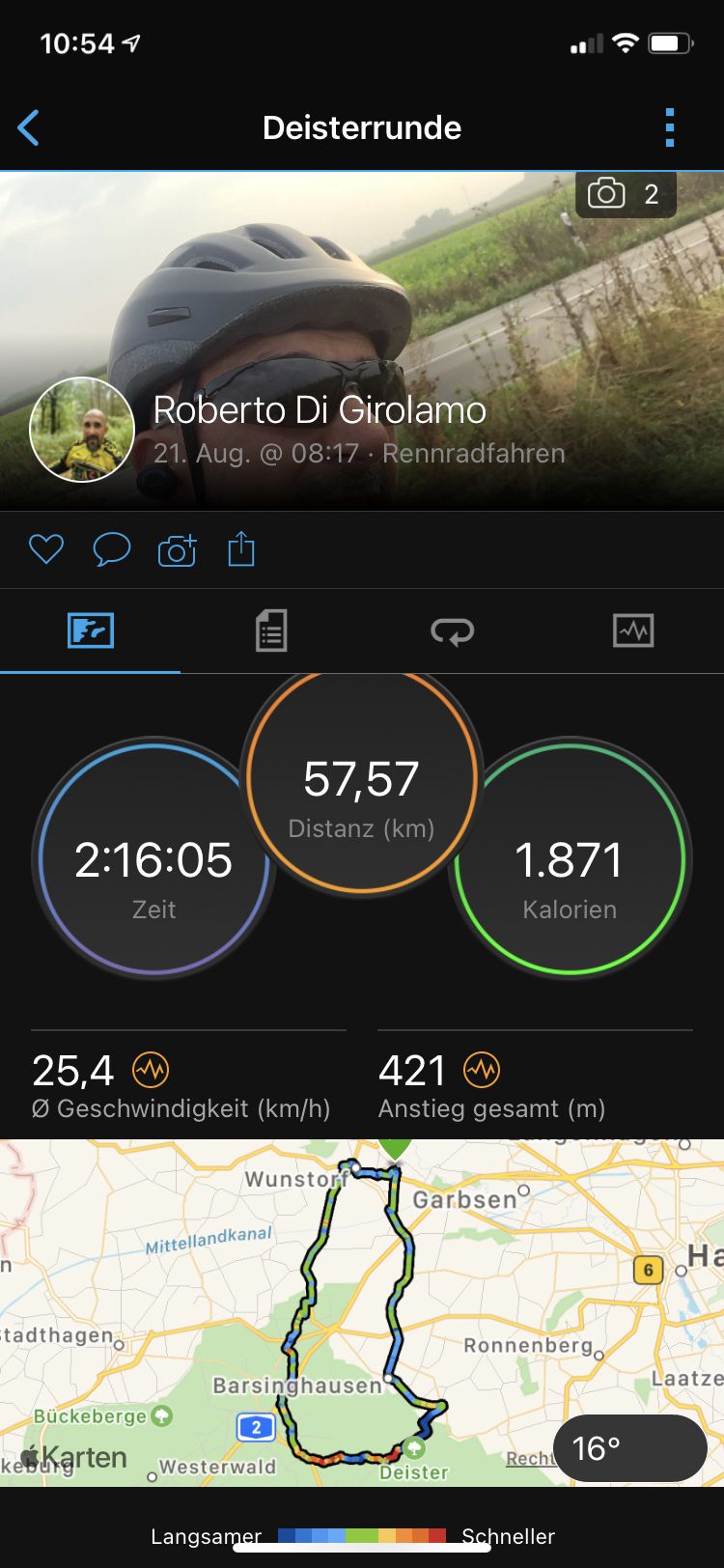
Task: Tap the 16° weather badge
Action: point(630,1448)
